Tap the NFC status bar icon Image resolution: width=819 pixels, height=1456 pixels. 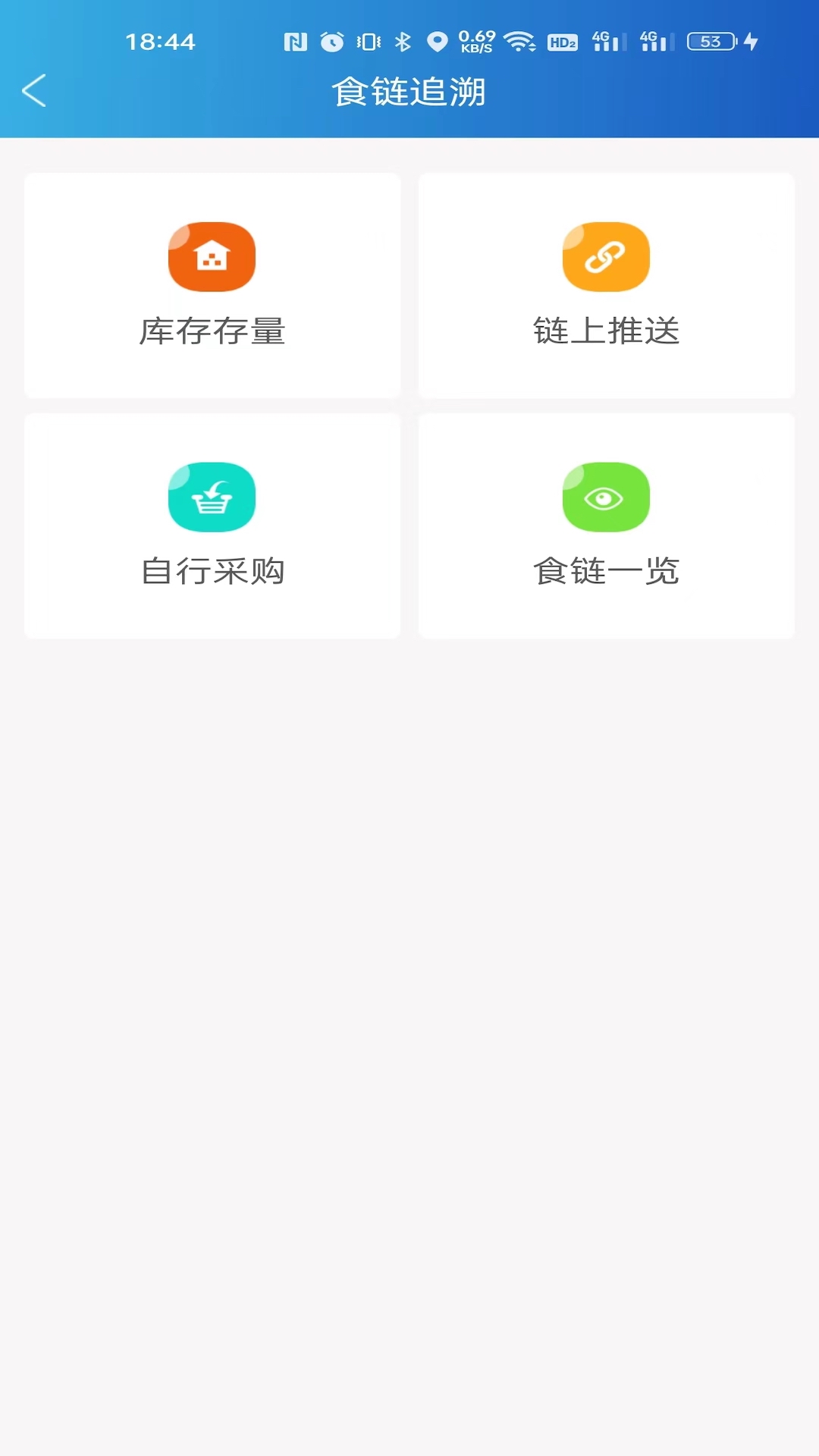coord(296,42)
